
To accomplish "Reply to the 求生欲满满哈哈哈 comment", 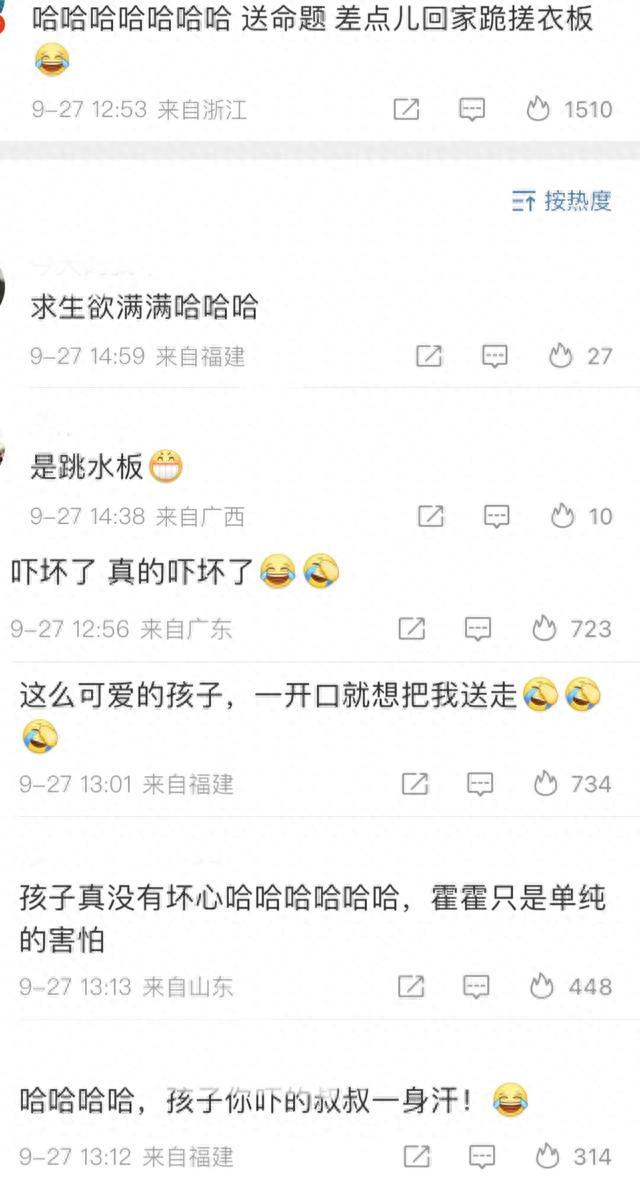I will (495, 355).
